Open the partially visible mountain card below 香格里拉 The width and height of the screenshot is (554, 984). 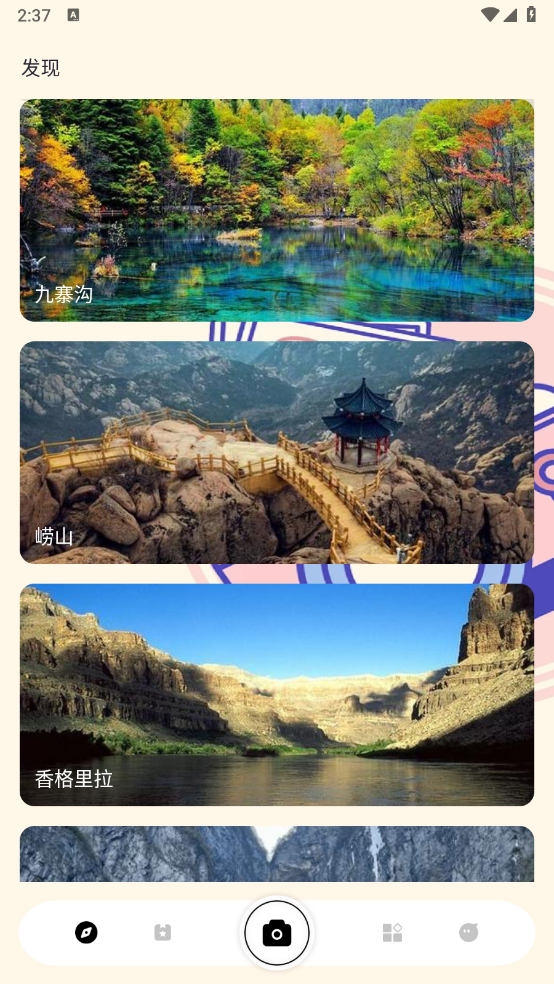coord(277,853)
